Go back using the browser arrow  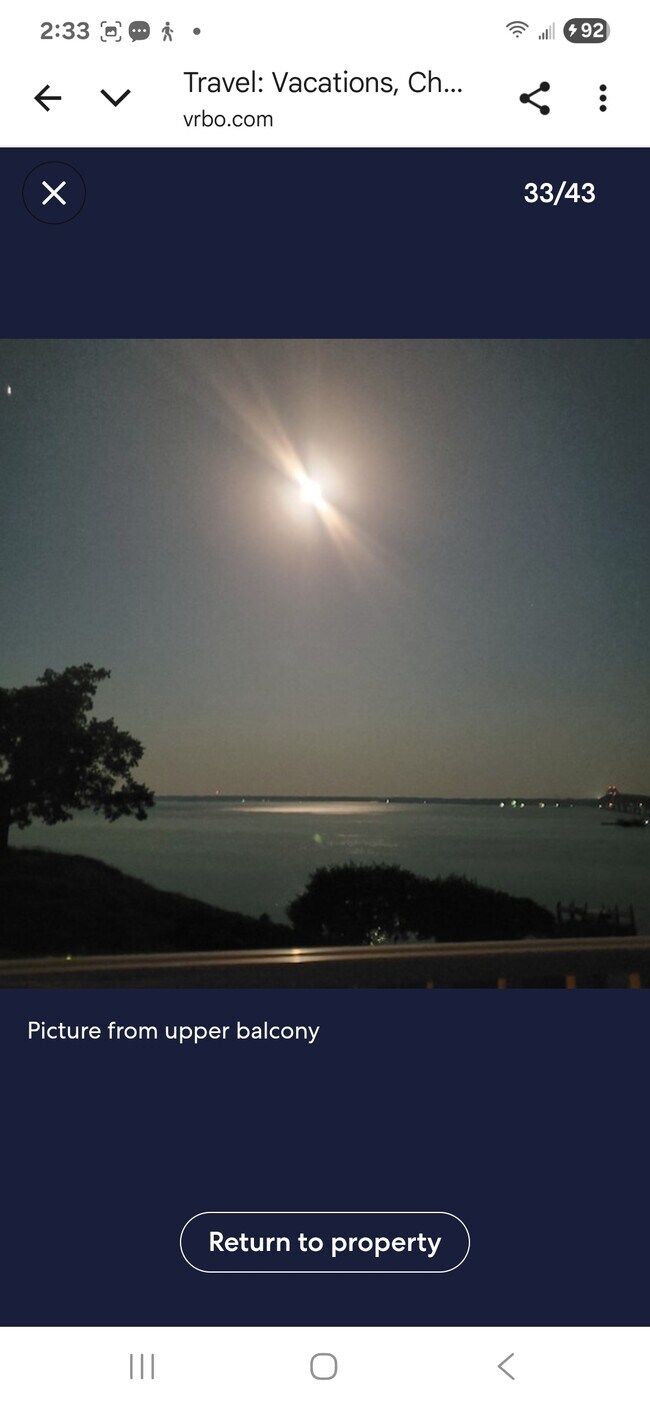coord(48,98)
